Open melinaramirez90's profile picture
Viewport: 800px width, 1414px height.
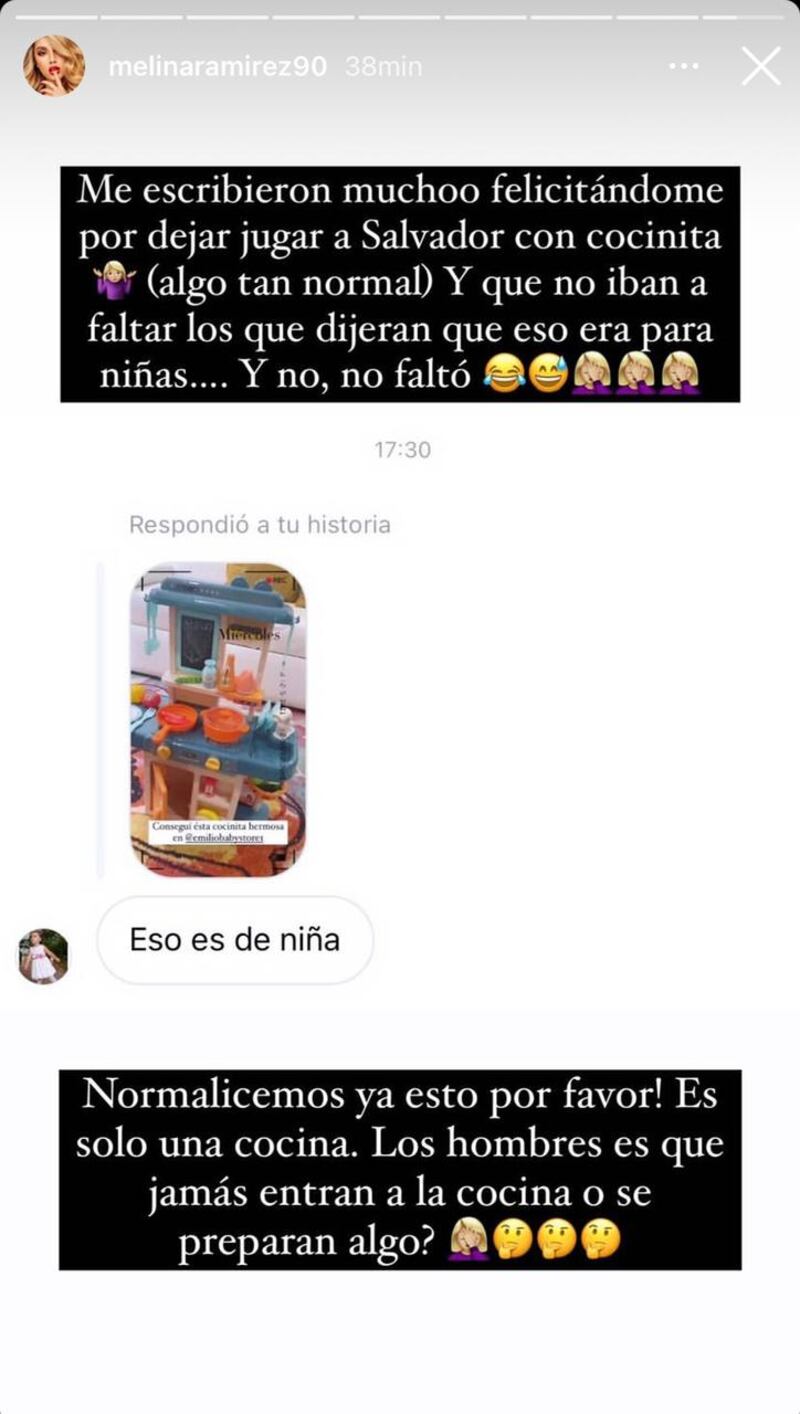tap(54, 67)
